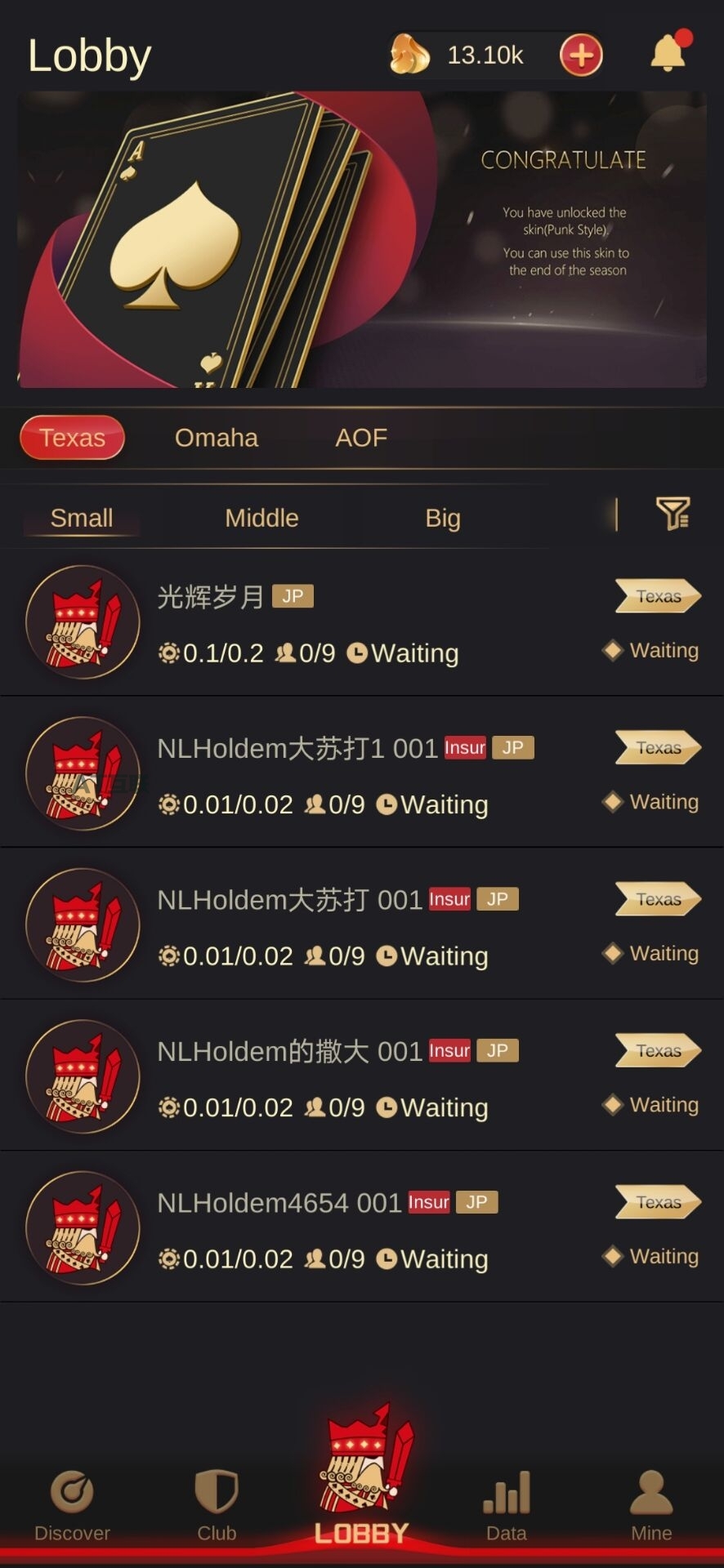
Task: Switch to the Club tab
Action: (217, 1506)
